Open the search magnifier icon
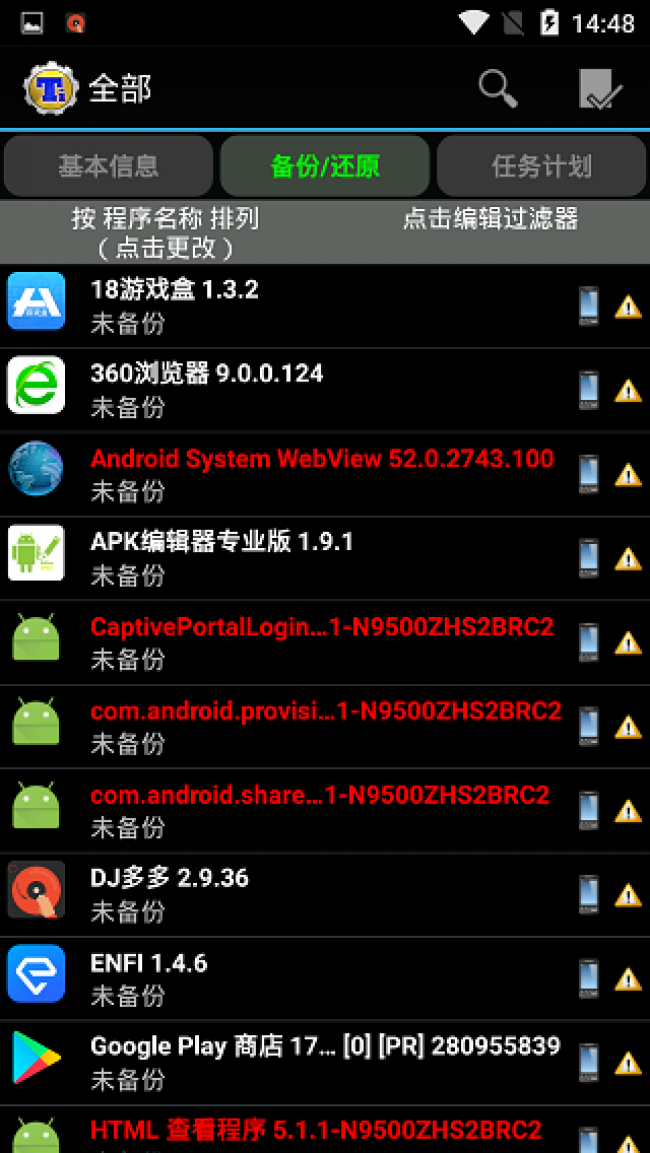Screen dimensions: 650x1153 pyautogui.click(x=497, y=89)
